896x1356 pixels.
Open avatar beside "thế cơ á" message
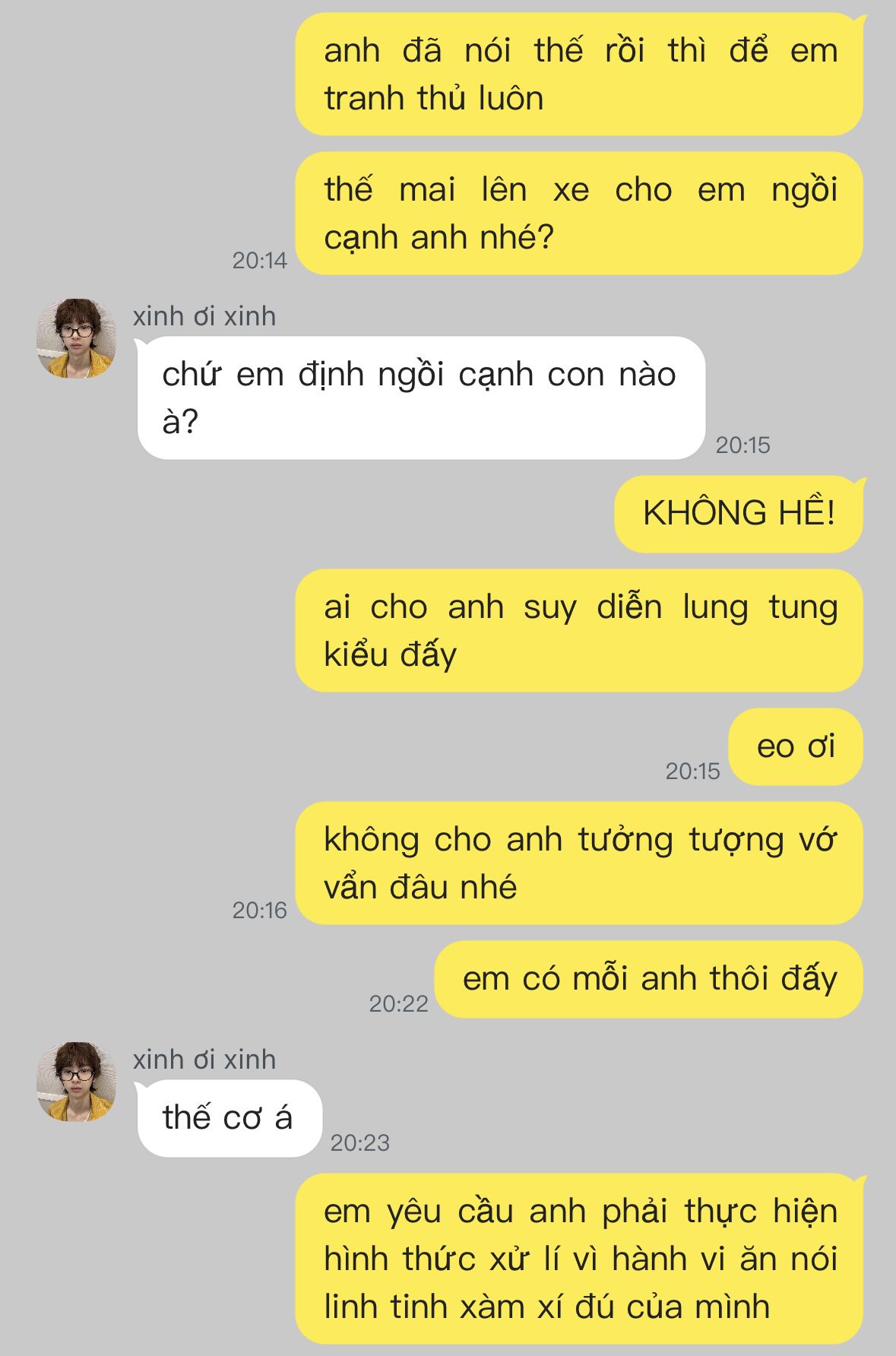click(76, 1082)
